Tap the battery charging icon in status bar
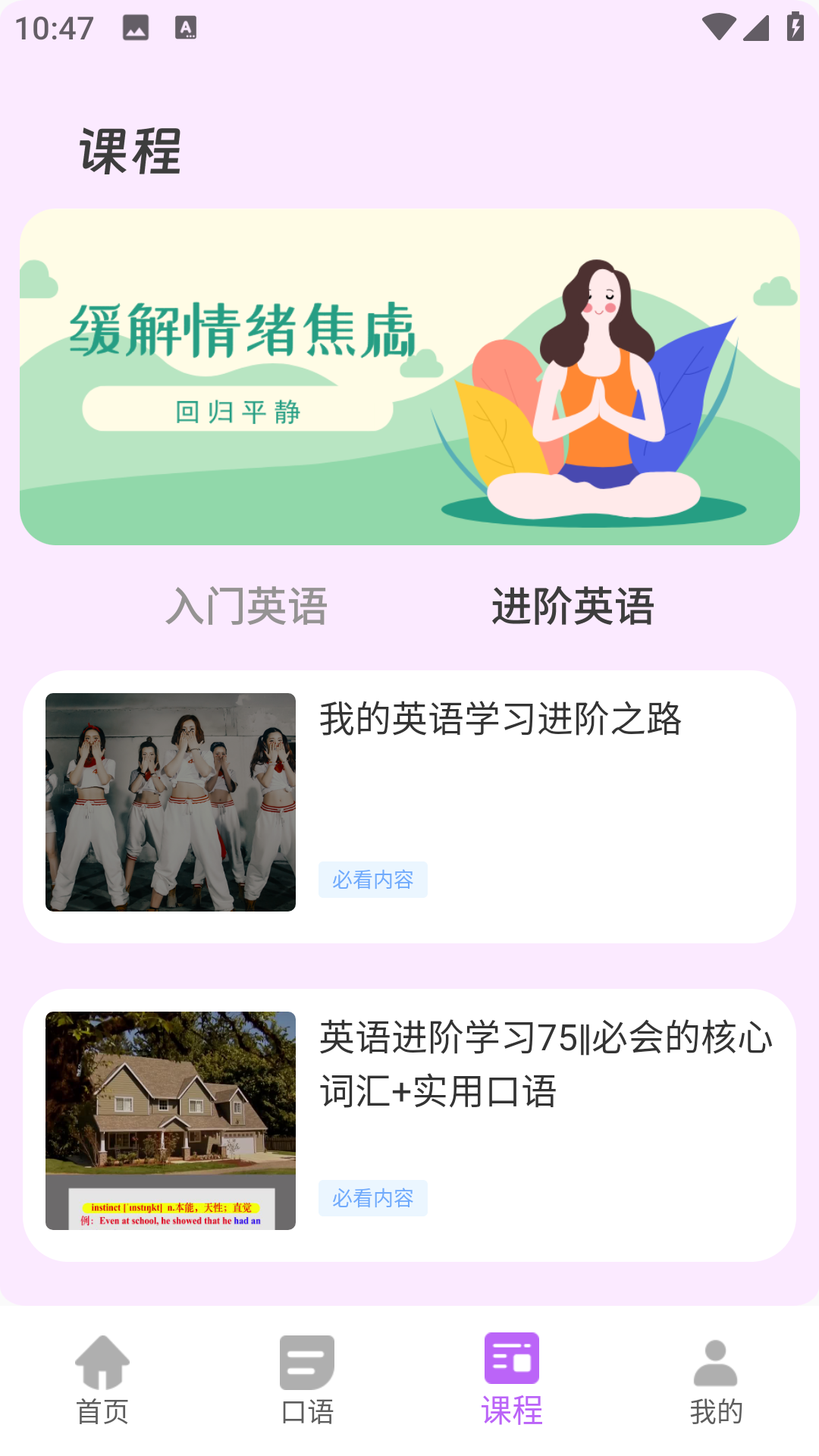Screen dimensions: 819x1456 tap(794, 27)
